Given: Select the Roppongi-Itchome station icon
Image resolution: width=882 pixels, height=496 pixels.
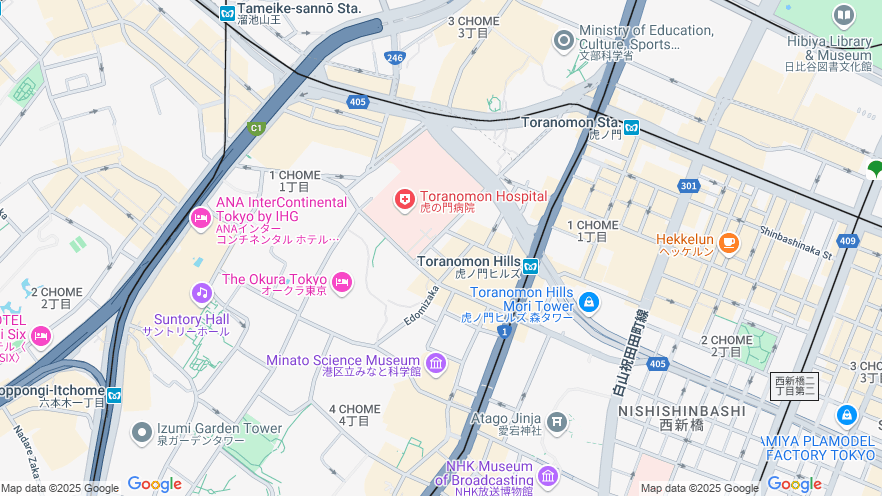Looking at the screenshot, I should 114,395.
